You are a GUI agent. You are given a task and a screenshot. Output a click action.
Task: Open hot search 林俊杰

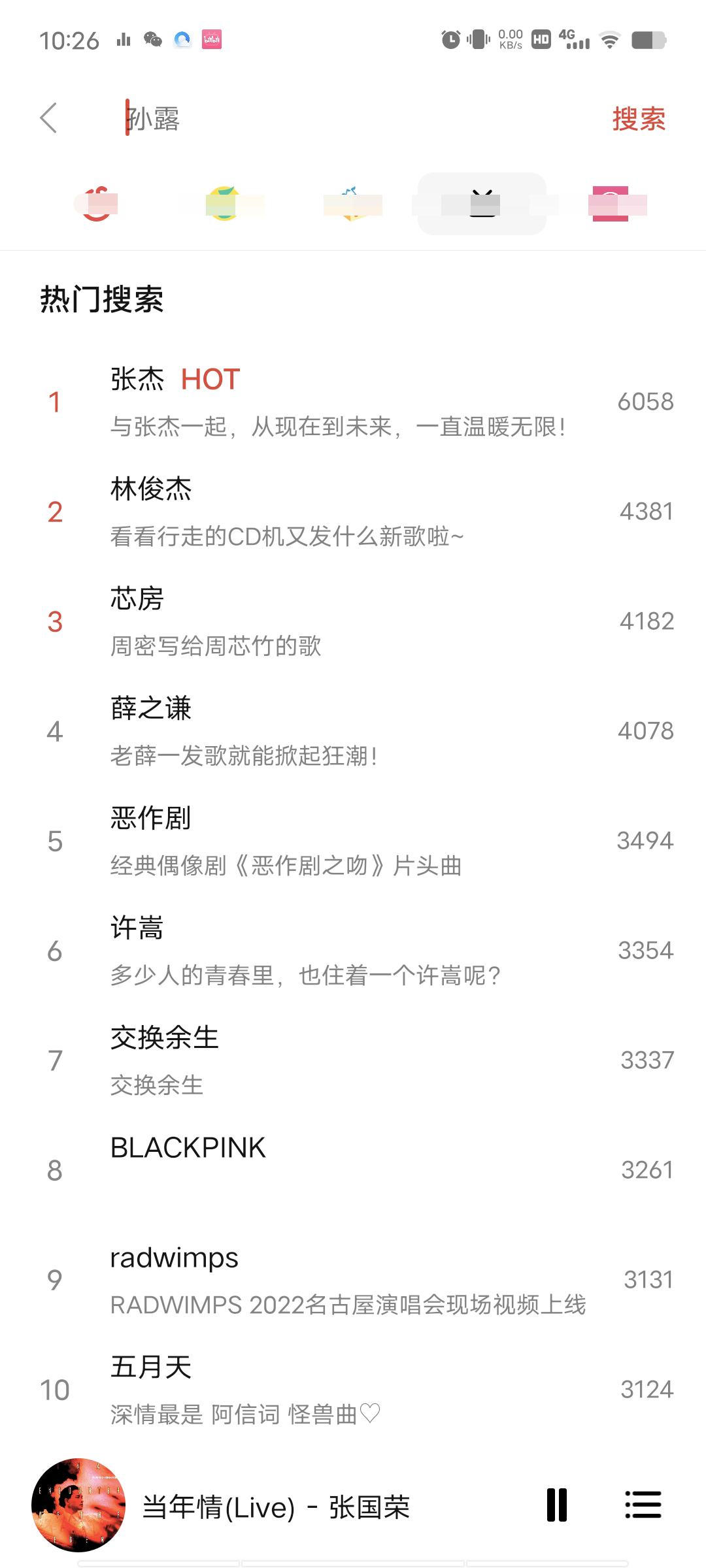click(353, 512)
